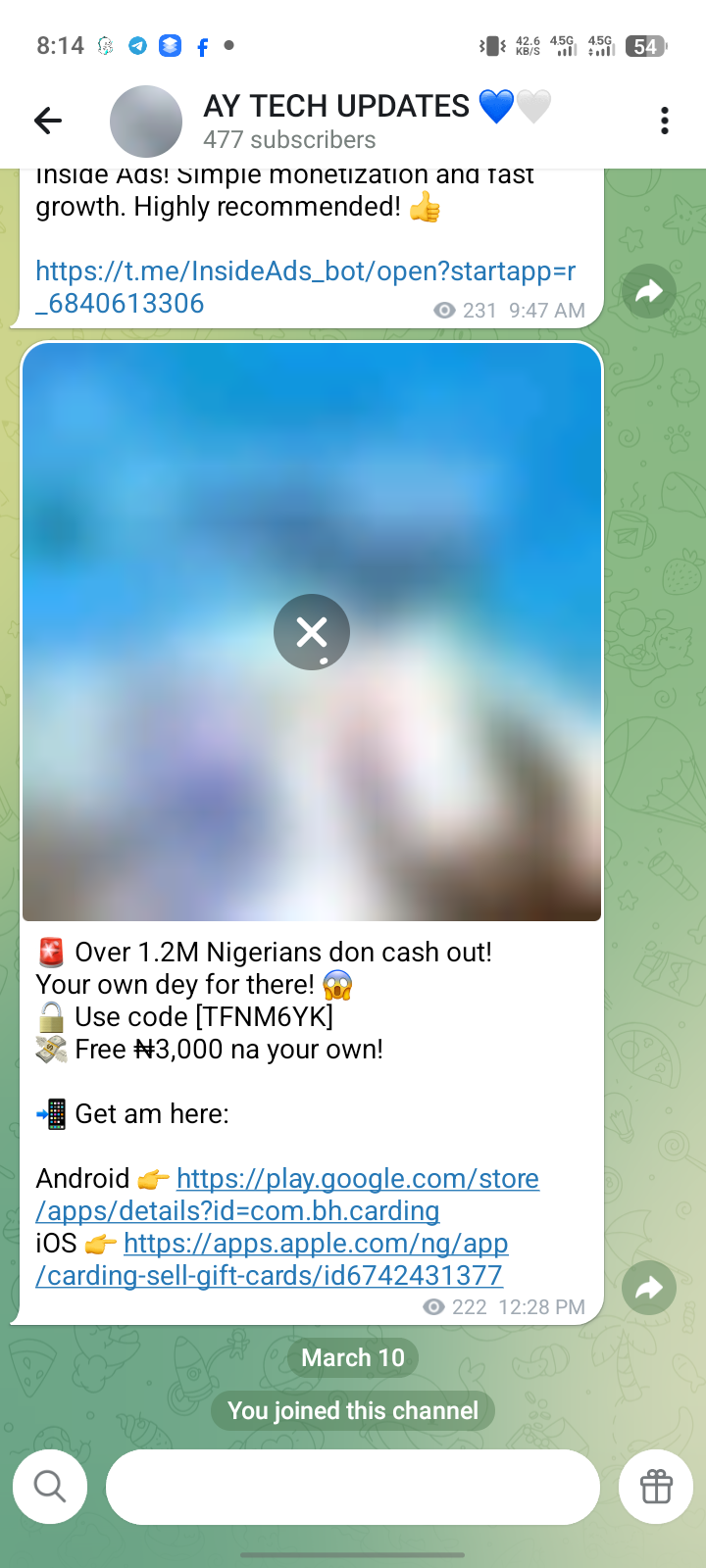Image resolution: width=706 pixels, height=1568 pixels.
Task: Go back from the channel
Action: click(x=47, y=121)
